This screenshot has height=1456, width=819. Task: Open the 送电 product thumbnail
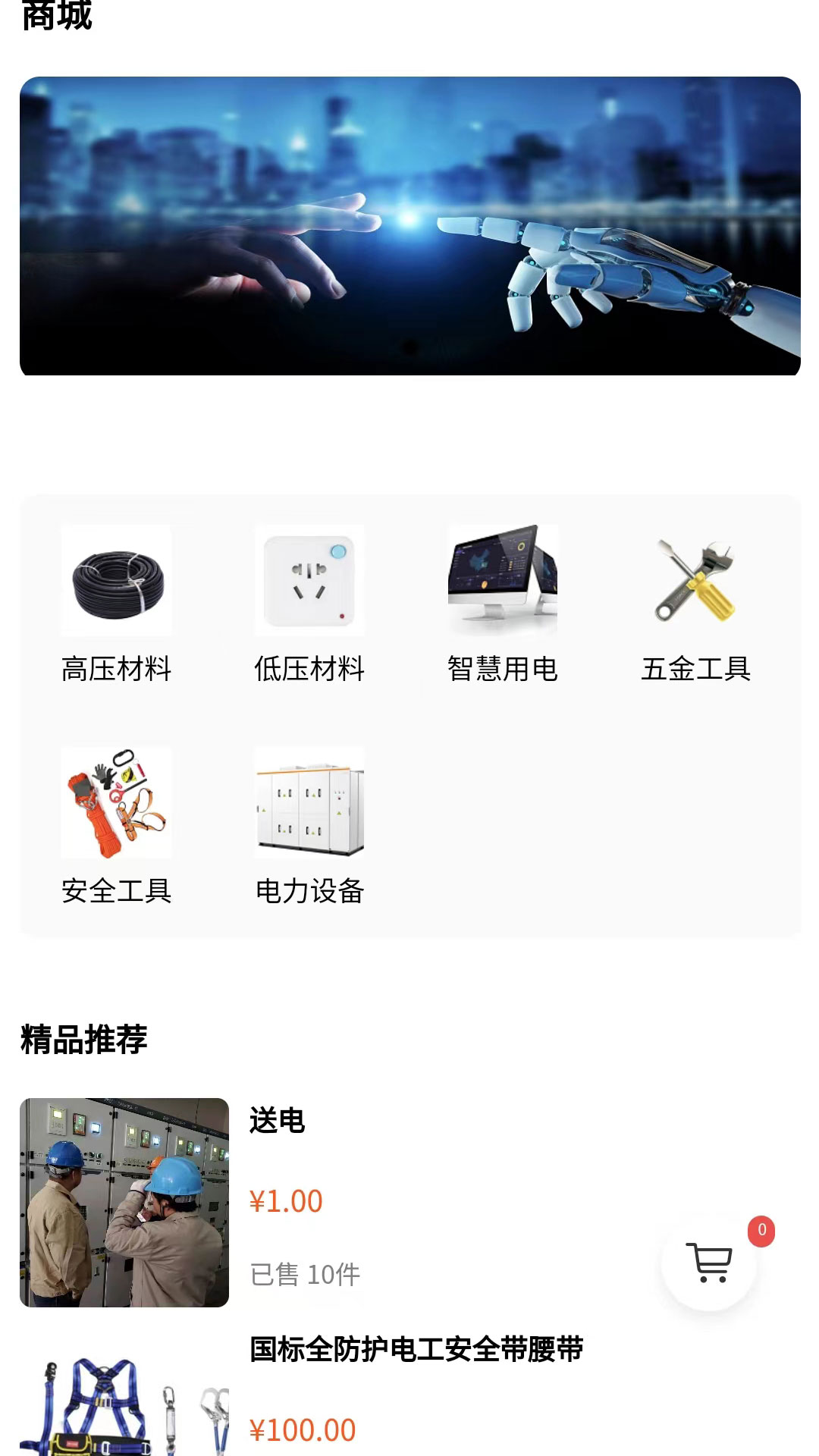pyautogui.click(x=124, y=1202)
